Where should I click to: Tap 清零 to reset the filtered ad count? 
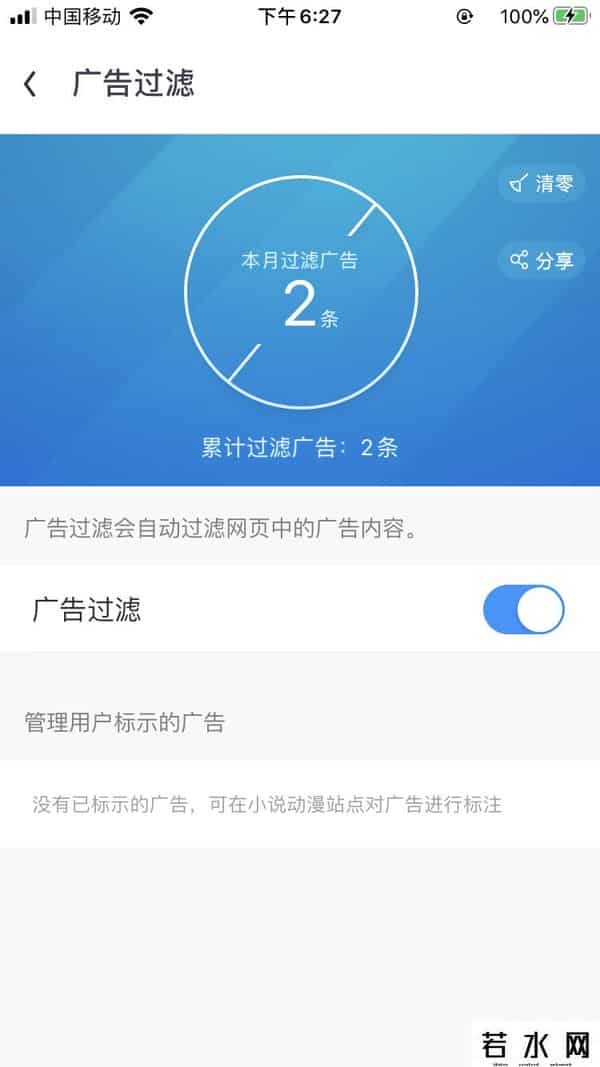542,183
